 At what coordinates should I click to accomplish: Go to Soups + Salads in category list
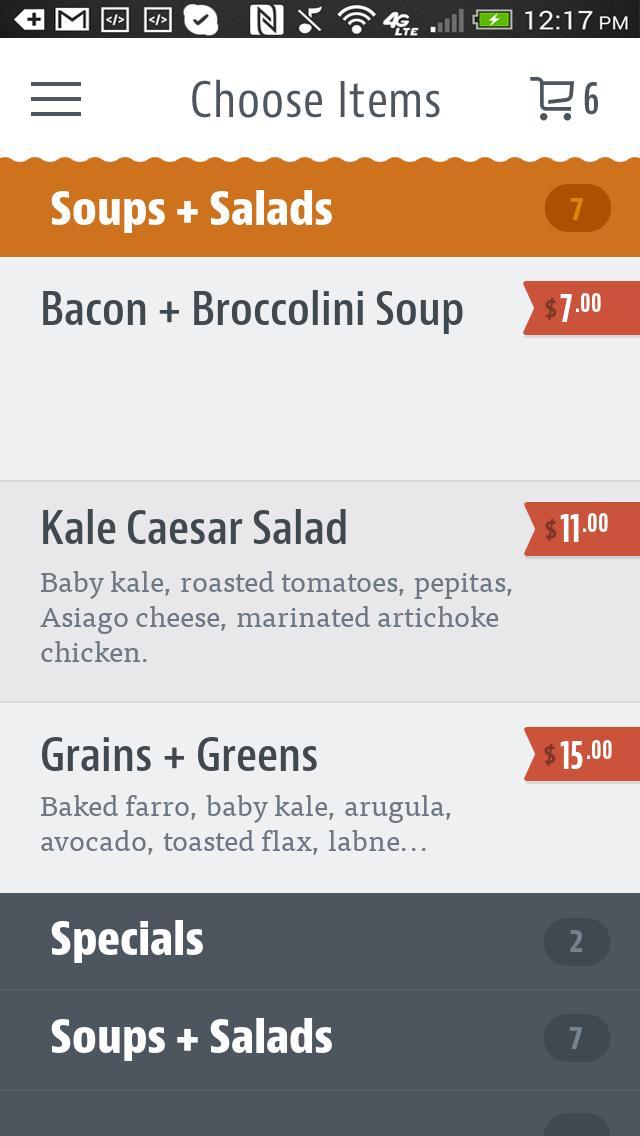pyautogui.click(x=320, y=1038)
